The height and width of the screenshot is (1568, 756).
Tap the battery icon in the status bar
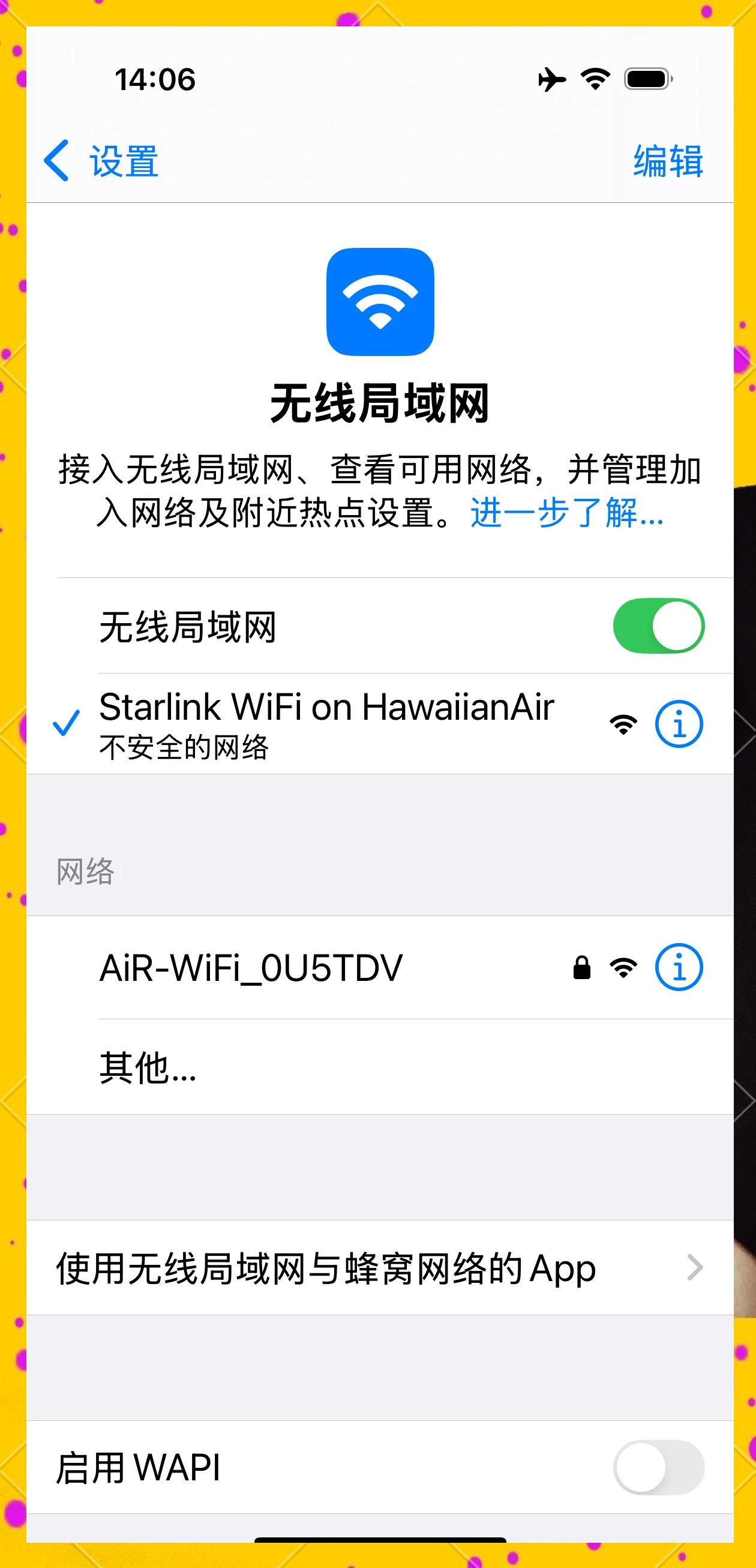click(x=647, y=78)
